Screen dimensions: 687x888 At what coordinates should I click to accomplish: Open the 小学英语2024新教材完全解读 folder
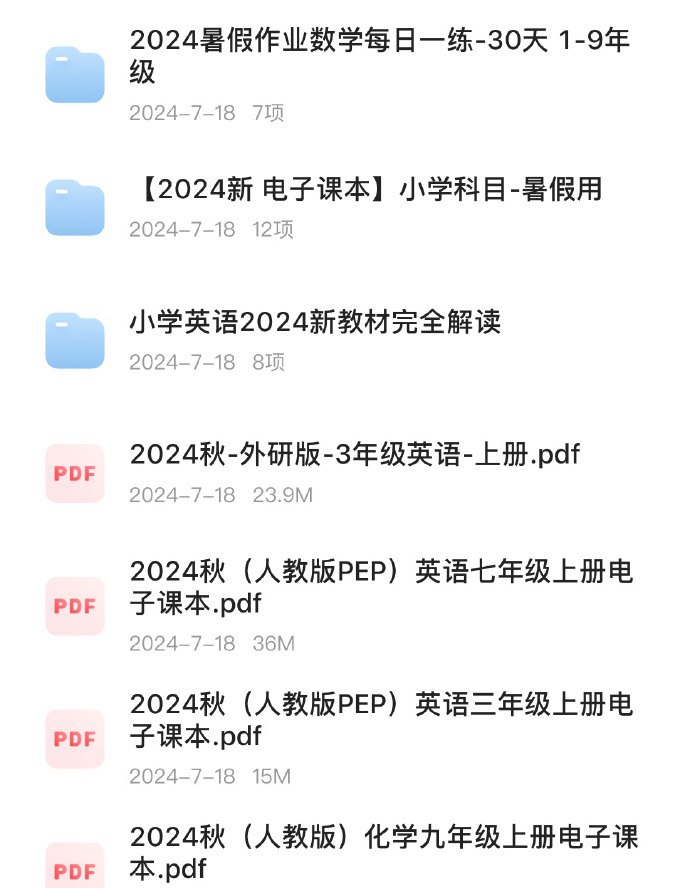point(315,322)
